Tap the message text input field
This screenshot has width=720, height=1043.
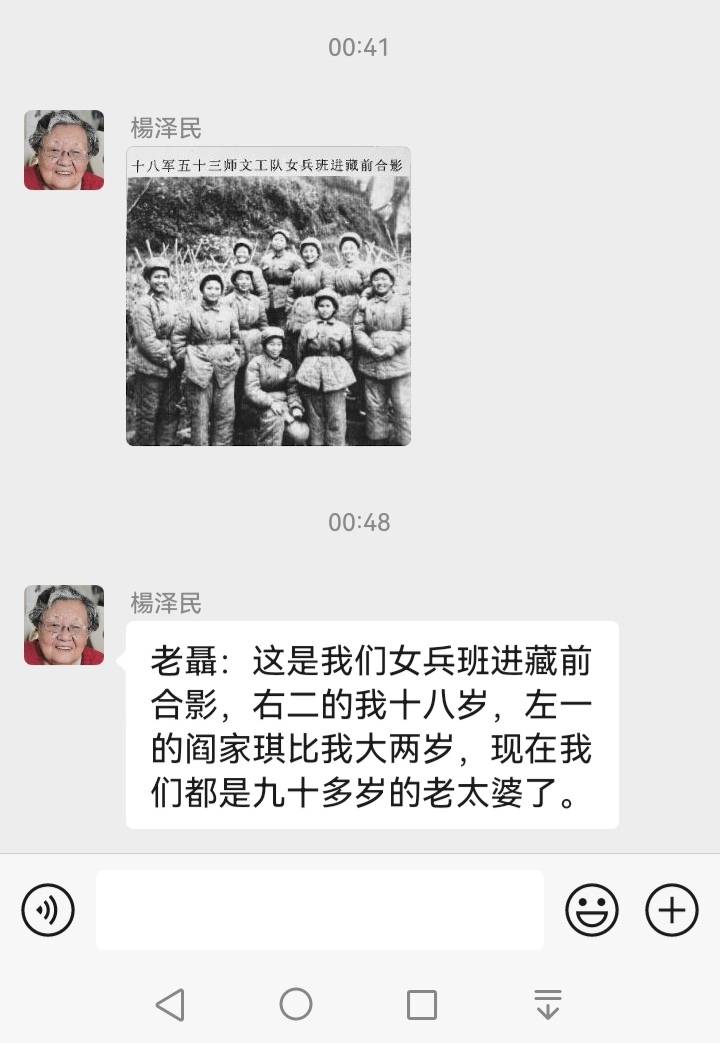pyautogui.click(x=320, y=910)
